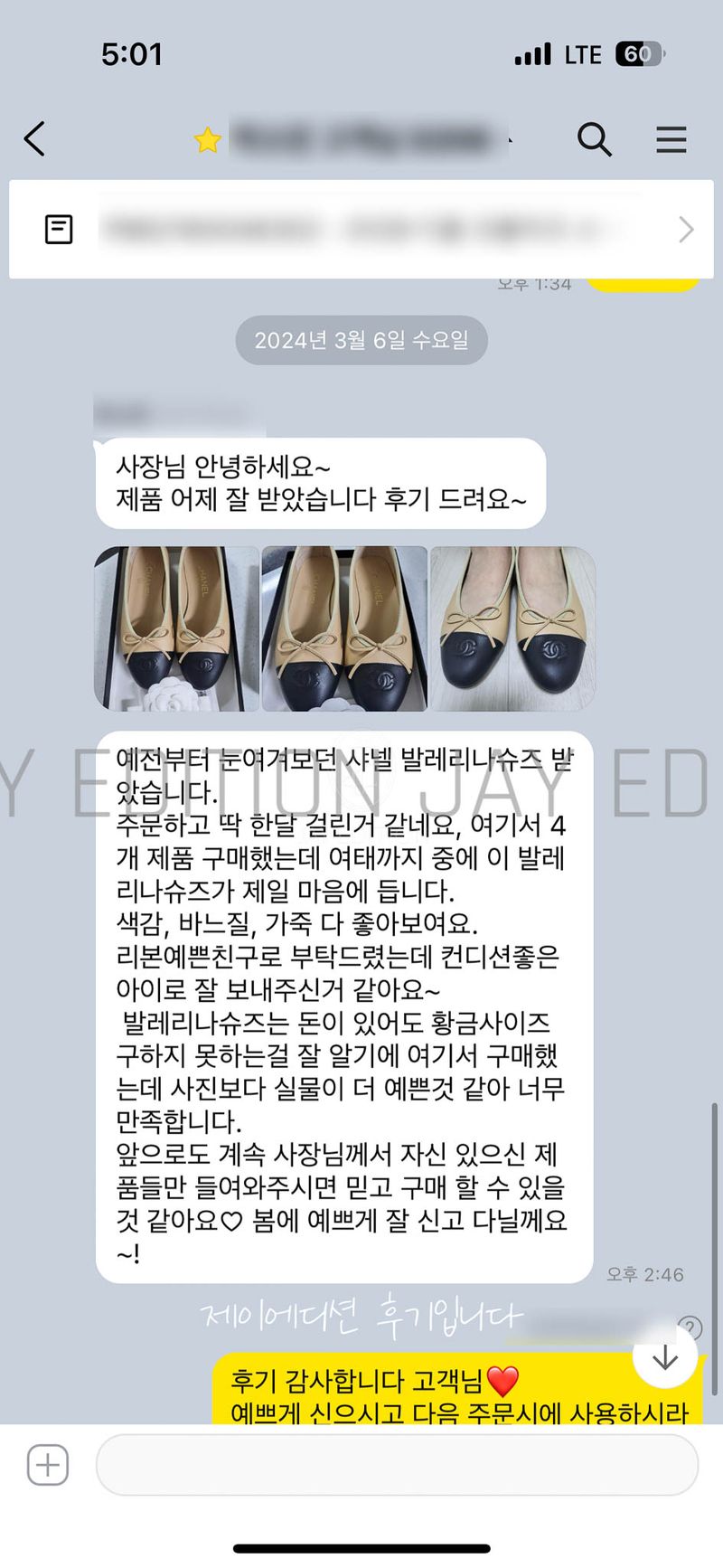Open the second shoe photo in the box
The image size is (723, 1568).
tap(344, 628)
